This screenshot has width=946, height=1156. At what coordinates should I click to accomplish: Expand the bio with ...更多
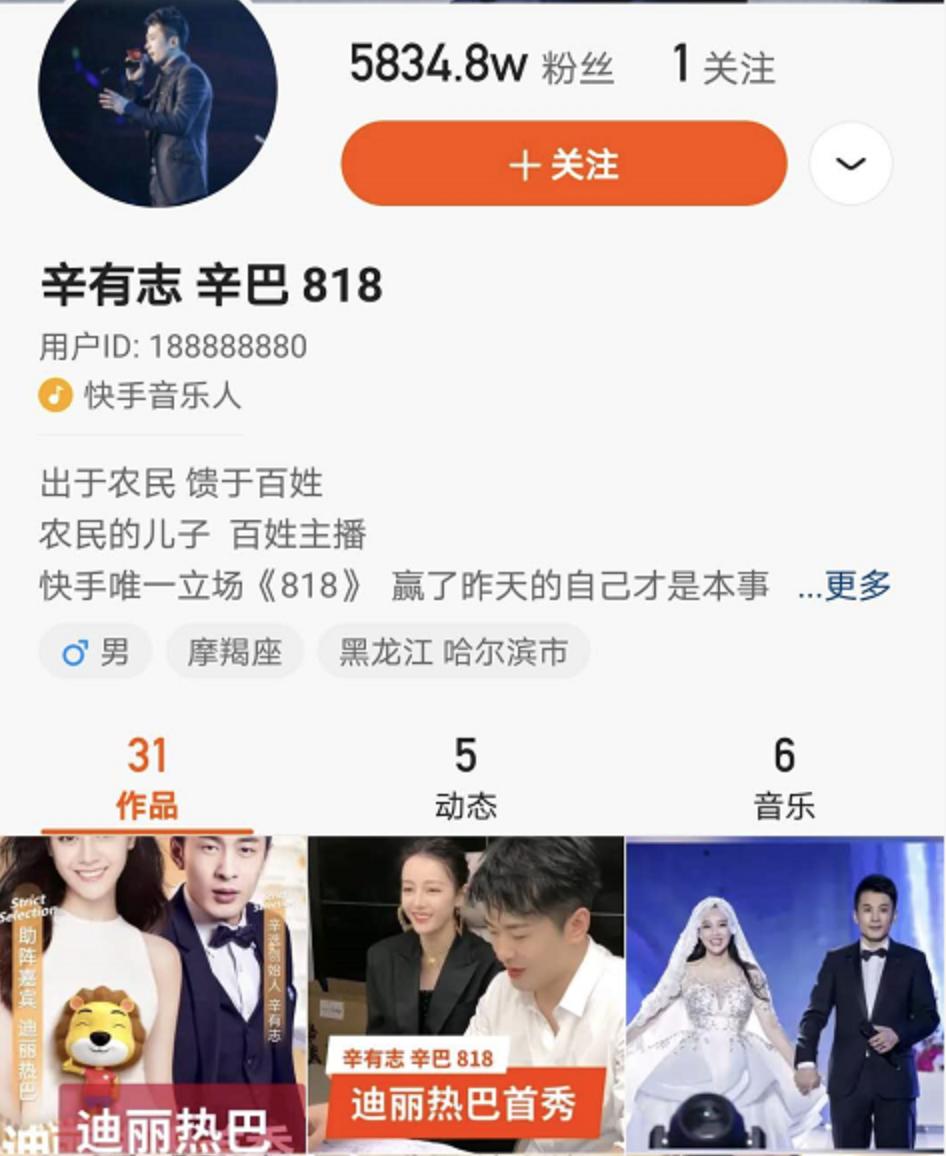point(845,586)
